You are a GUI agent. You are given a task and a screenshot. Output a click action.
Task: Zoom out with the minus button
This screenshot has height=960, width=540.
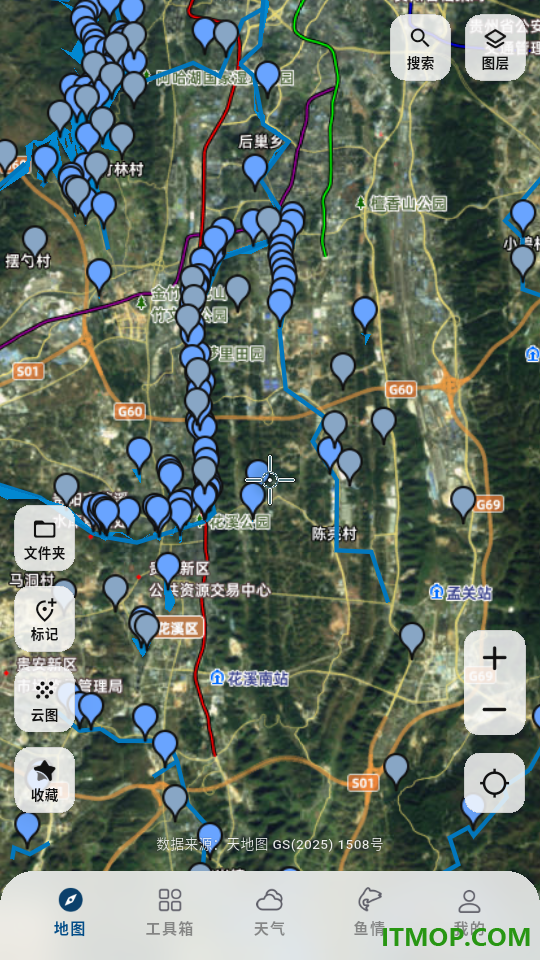tap(494, 710)
